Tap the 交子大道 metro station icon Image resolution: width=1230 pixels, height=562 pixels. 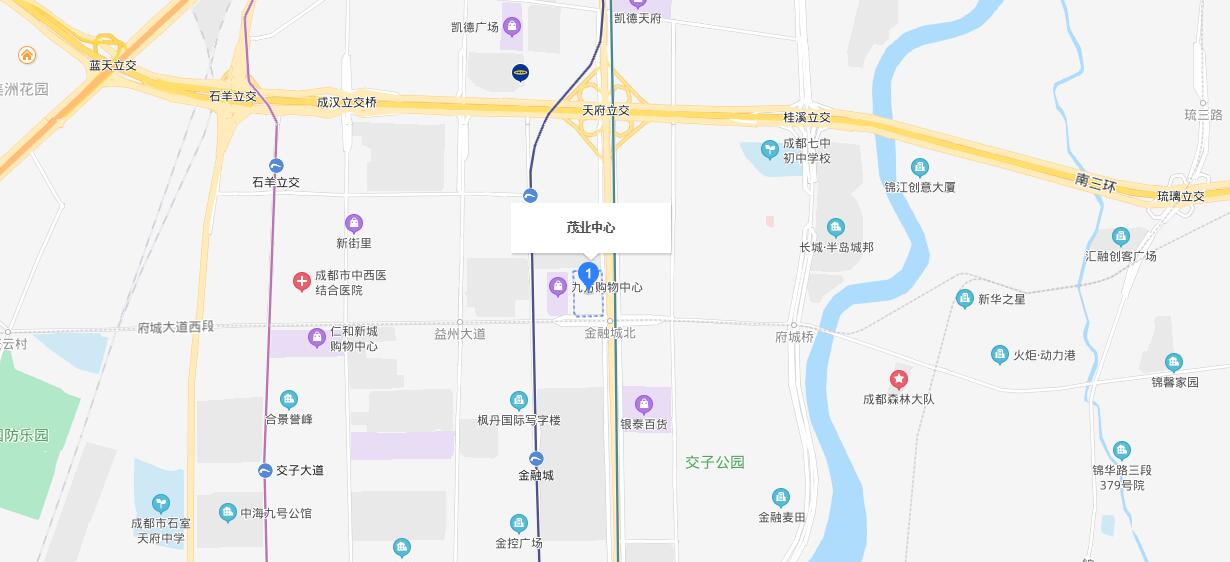(x=265, y=470)
